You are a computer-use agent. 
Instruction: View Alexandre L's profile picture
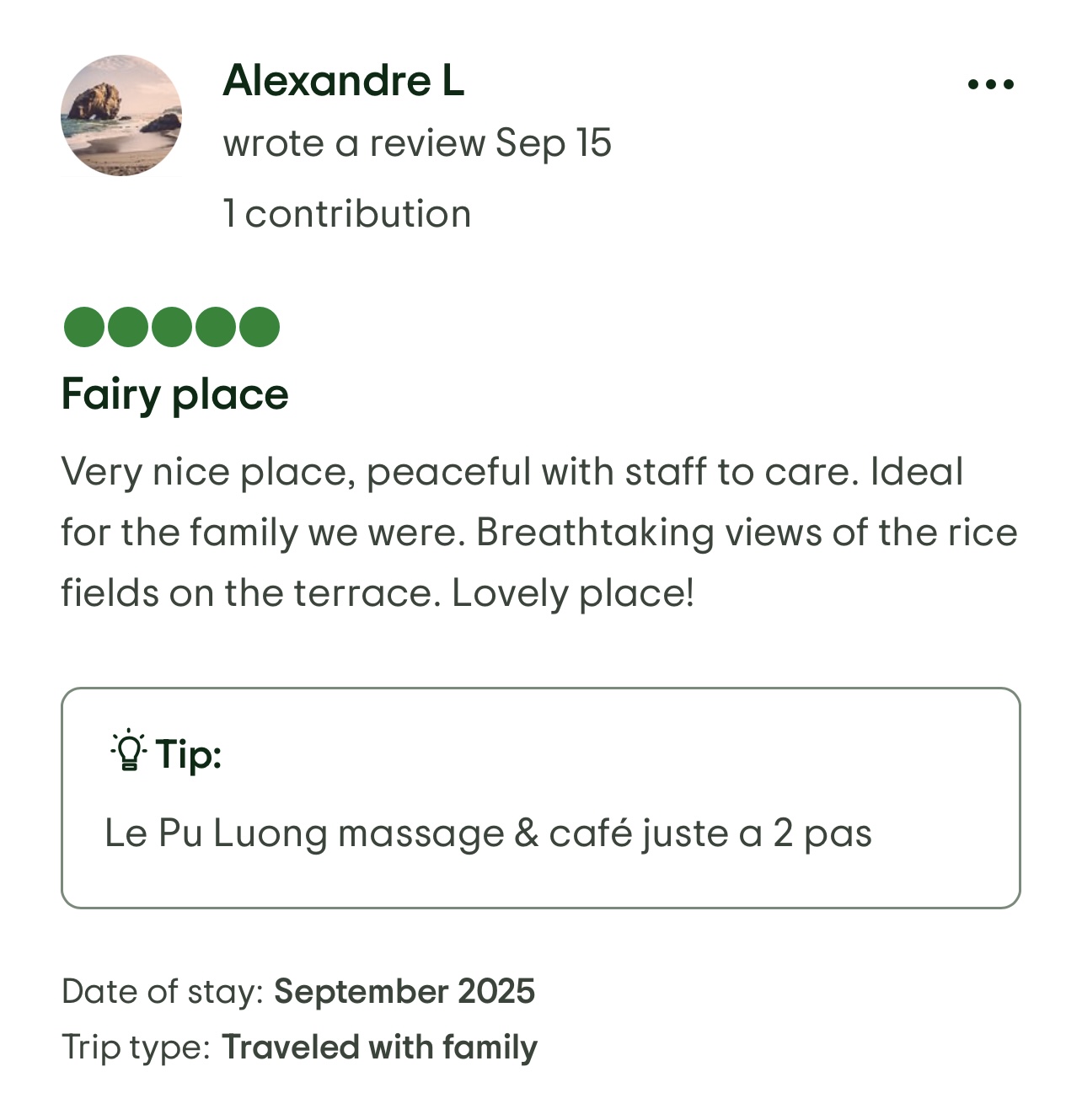(x=121, y=115)
